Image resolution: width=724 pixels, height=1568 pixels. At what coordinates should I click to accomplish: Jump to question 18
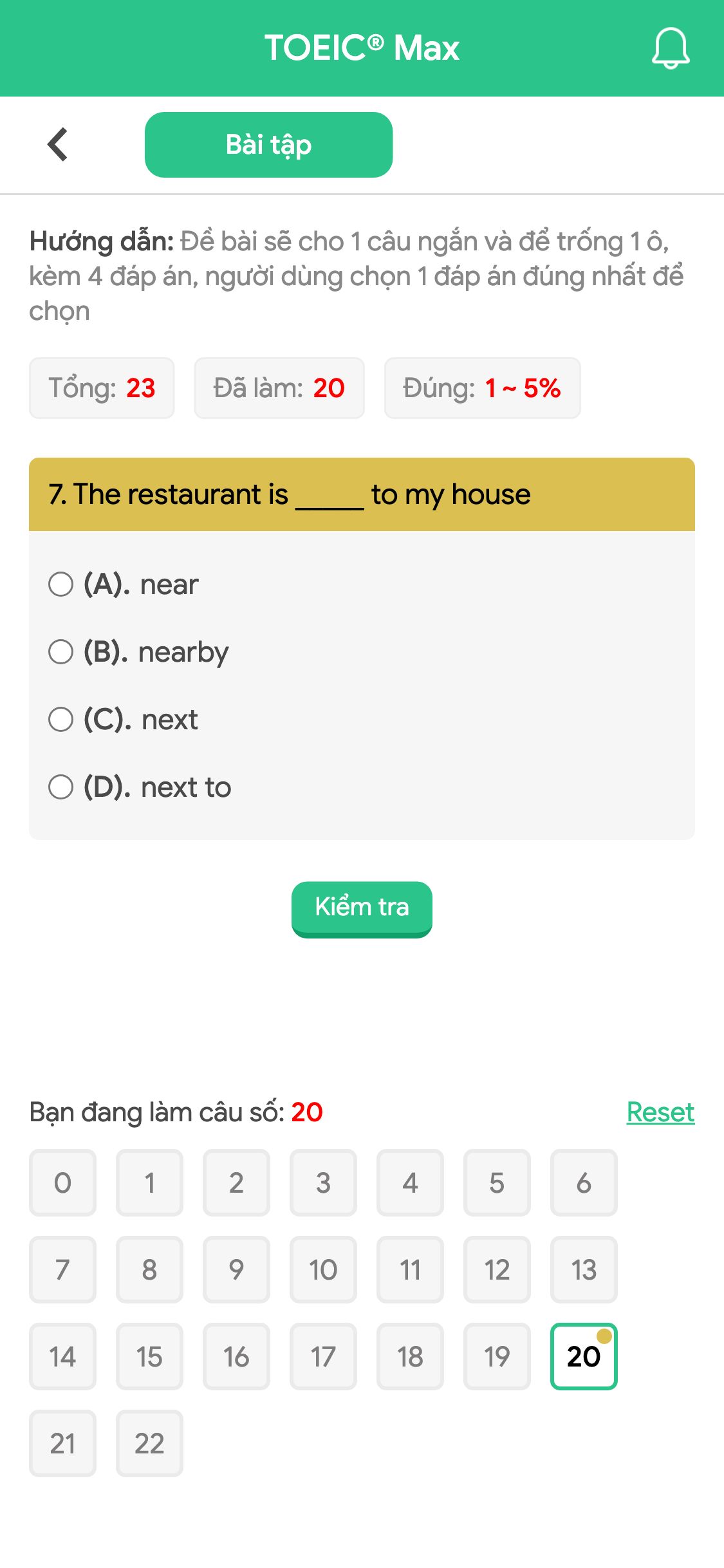pyautogui.click(x=410, y=1357)
